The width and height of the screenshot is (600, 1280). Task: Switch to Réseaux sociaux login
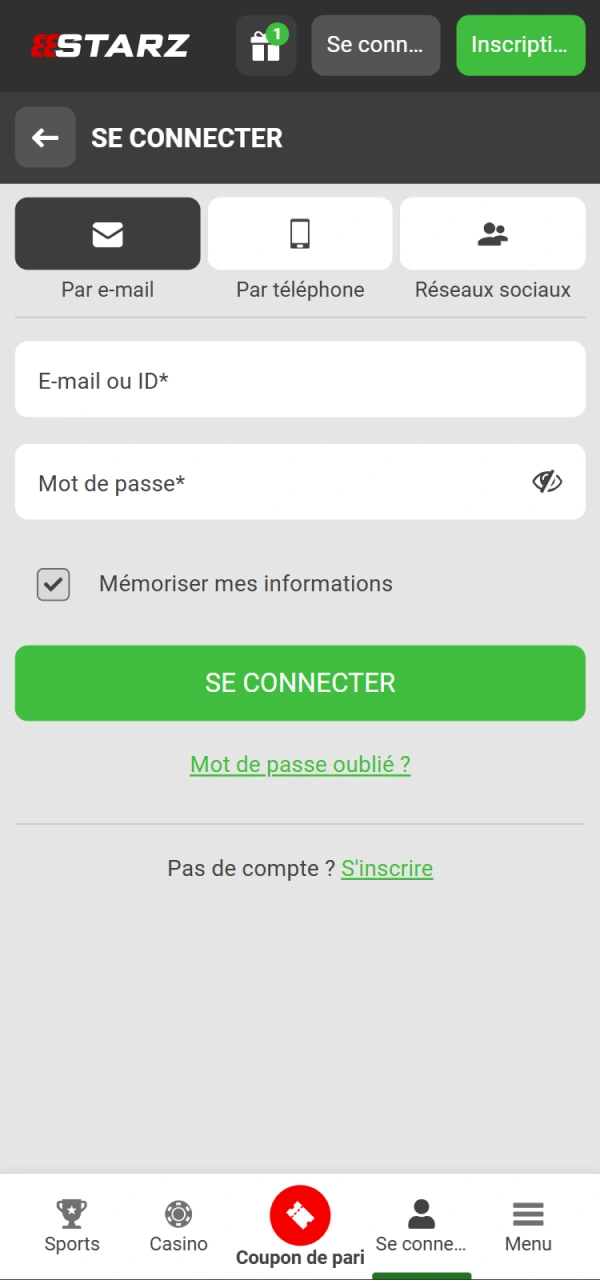tap(492, 234)
